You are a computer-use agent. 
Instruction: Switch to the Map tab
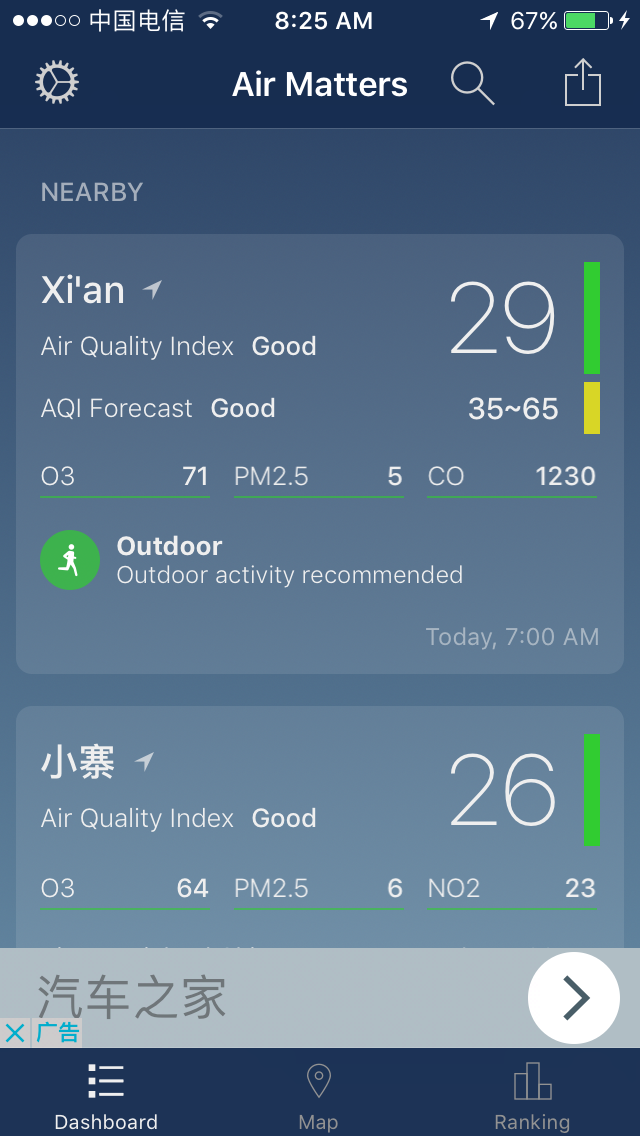pos(318,1095)
